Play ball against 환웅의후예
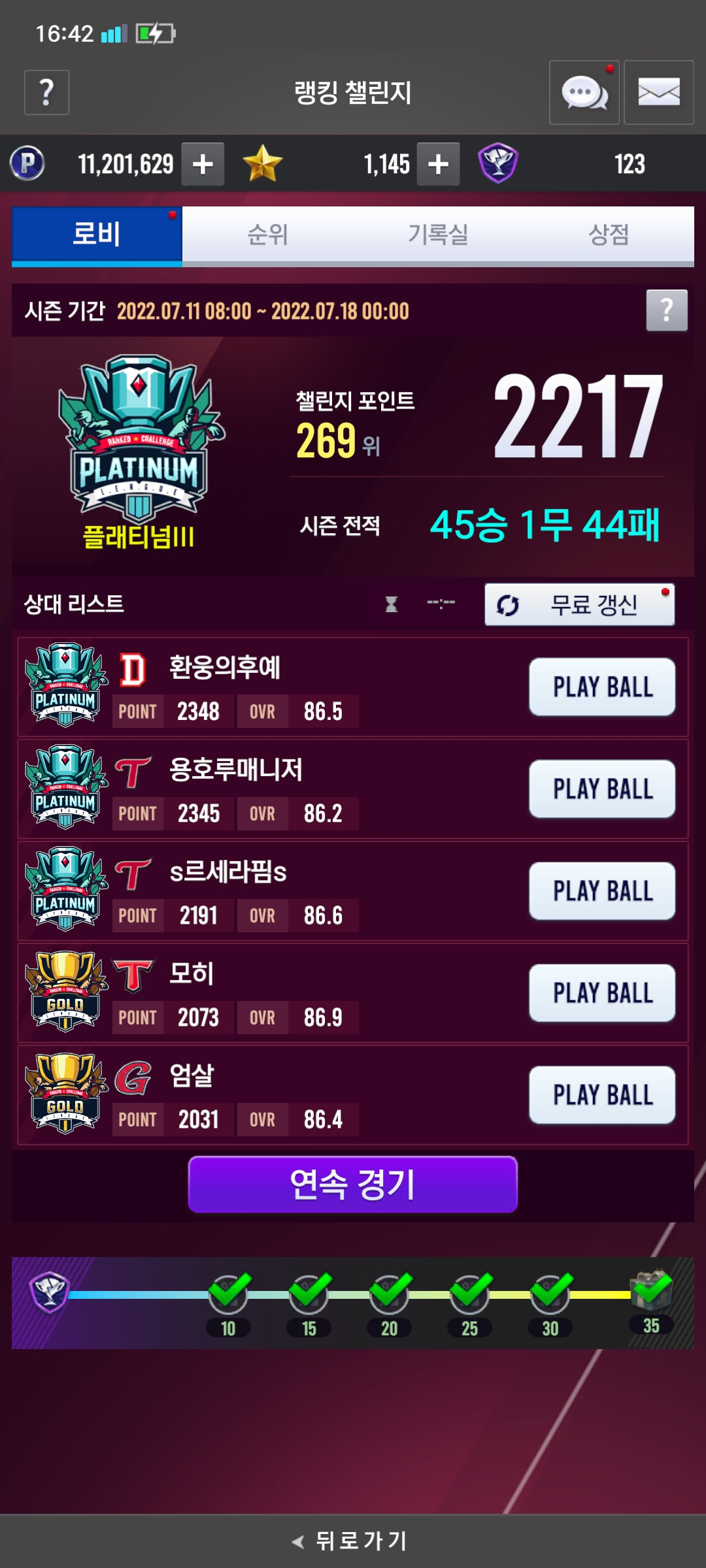Viewport: 706px width, 1568px height. [x=602, y=687]
